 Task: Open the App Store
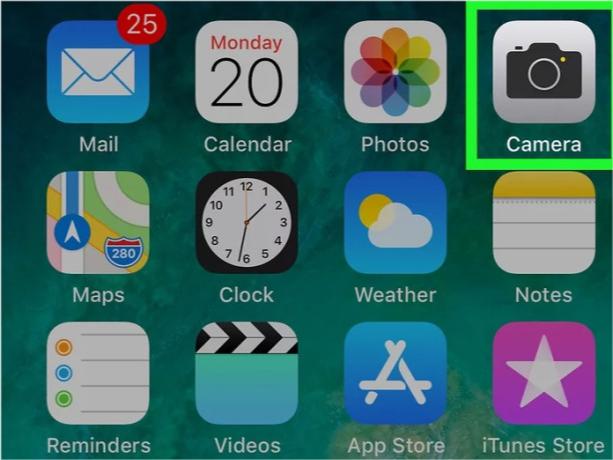click(394, 372)
